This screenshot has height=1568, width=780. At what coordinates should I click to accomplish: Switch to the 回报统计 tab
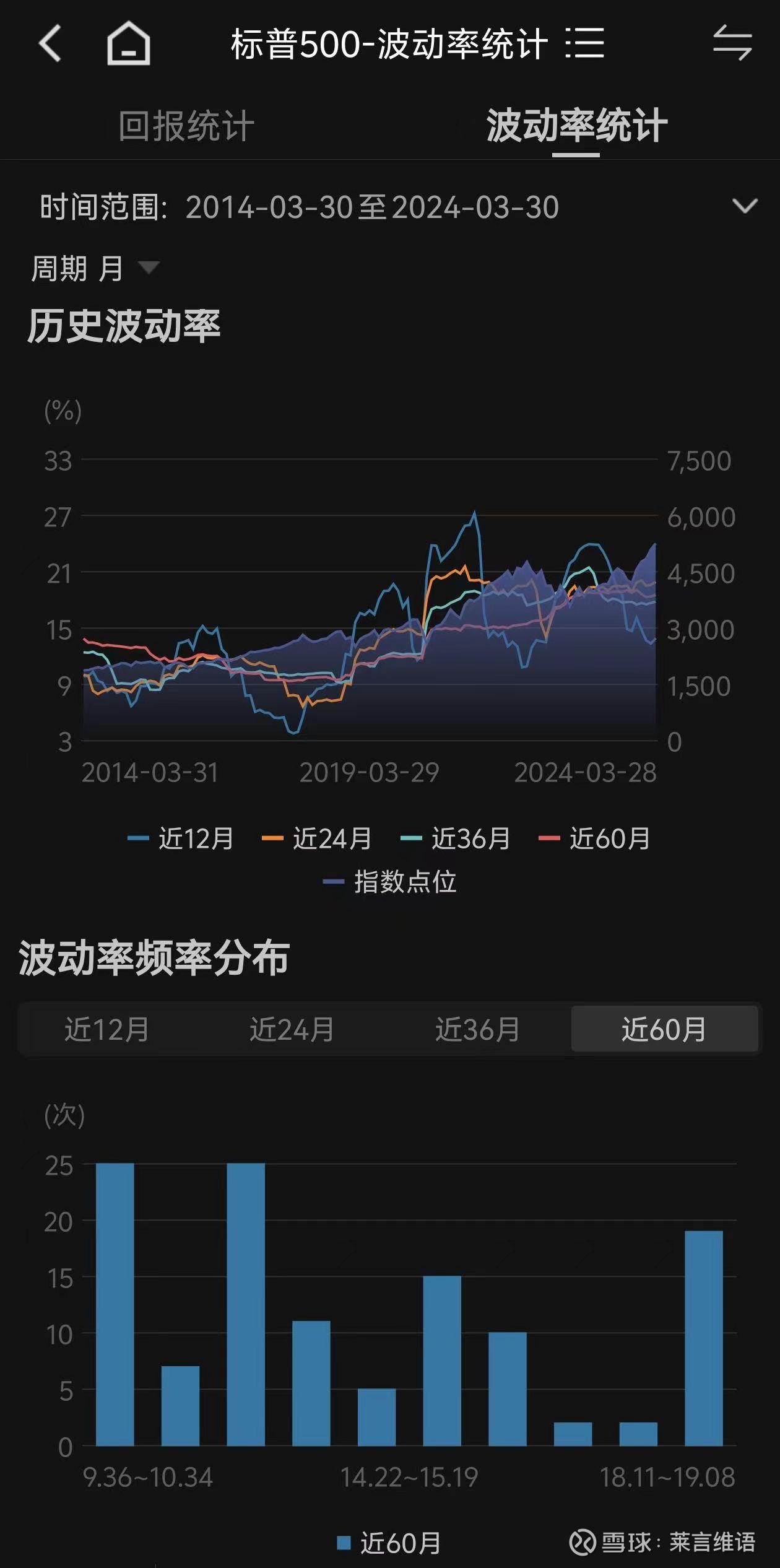tap(186, 126)
